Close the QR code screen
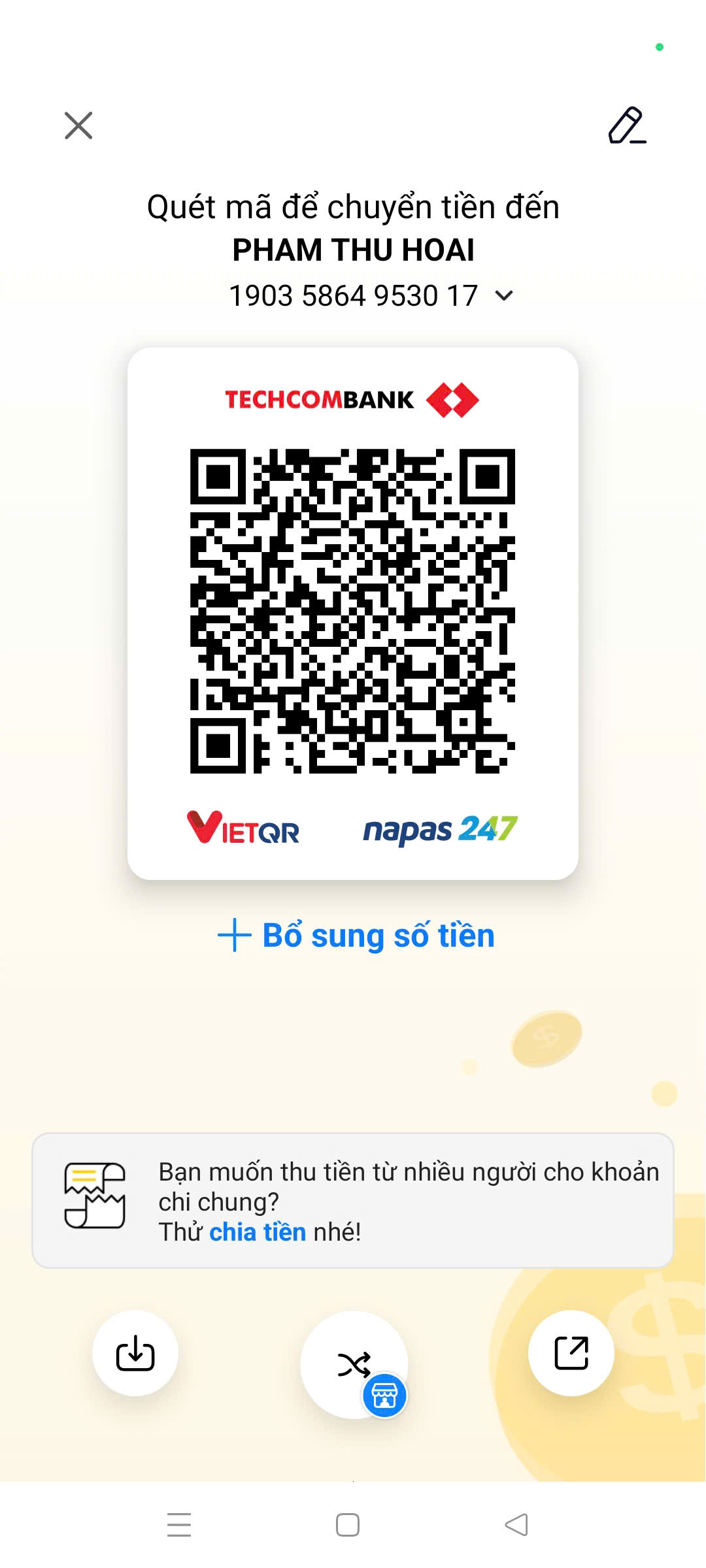Screen dimensions: 706x1568 78,125
